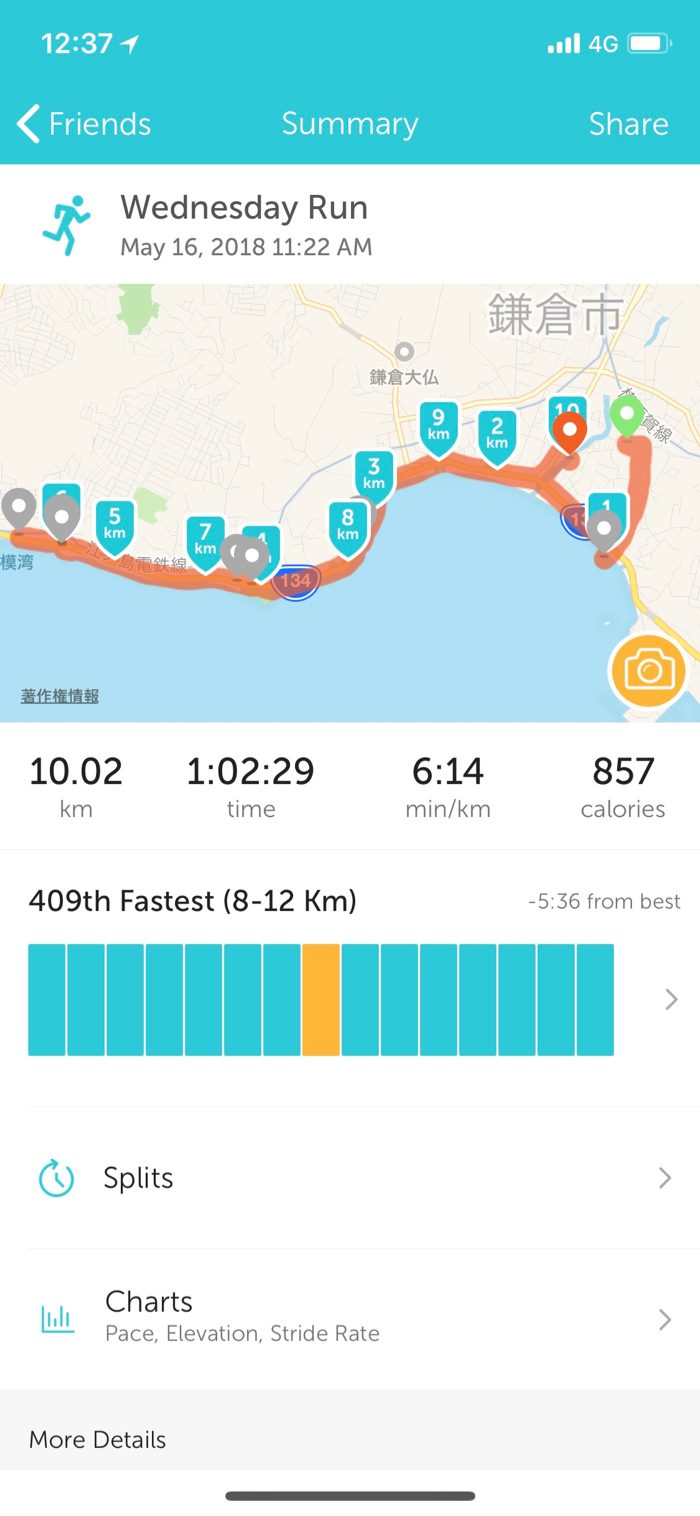Viewport: 700px width, 1516px height.
Task: Go back to Friends
Action: click(x=84, y=124)
